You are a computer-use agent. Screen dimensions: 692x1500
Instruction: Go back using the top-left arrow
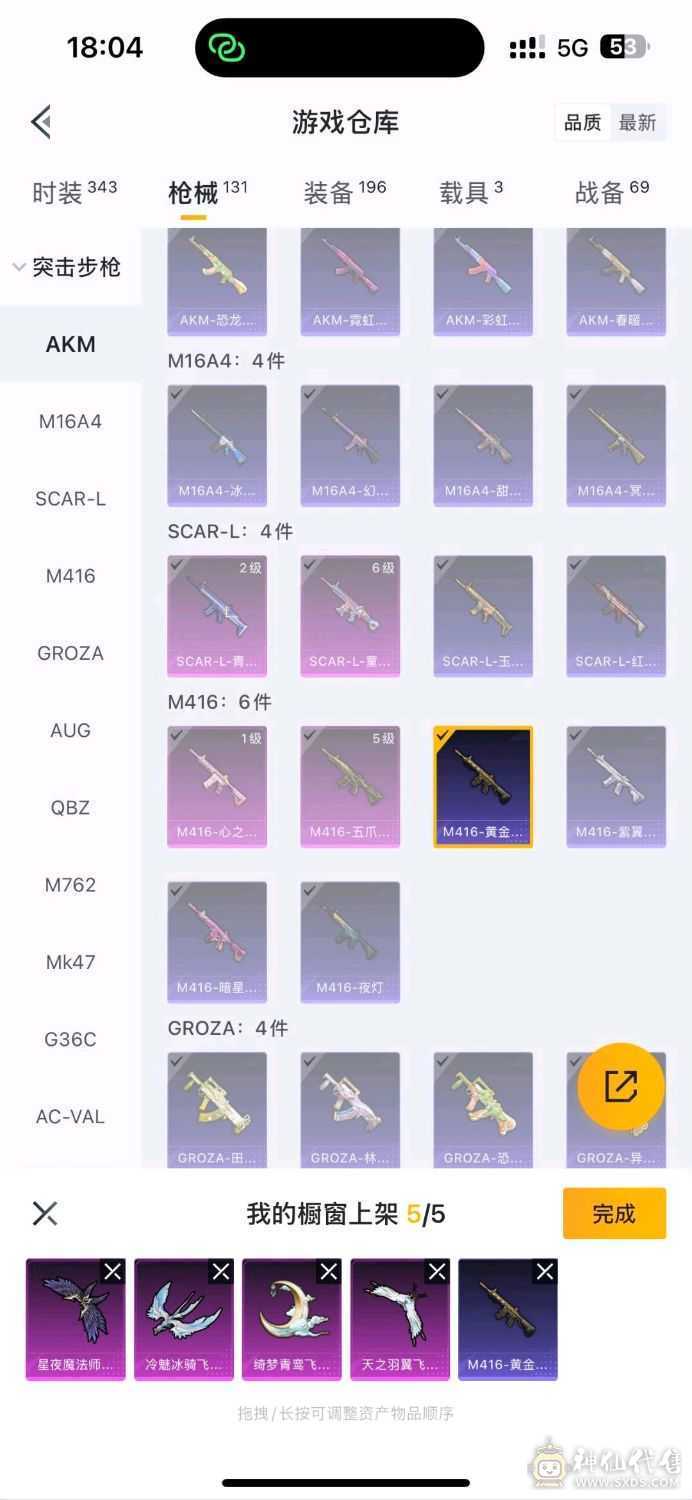pyautogui.click(x=41, y=122)
